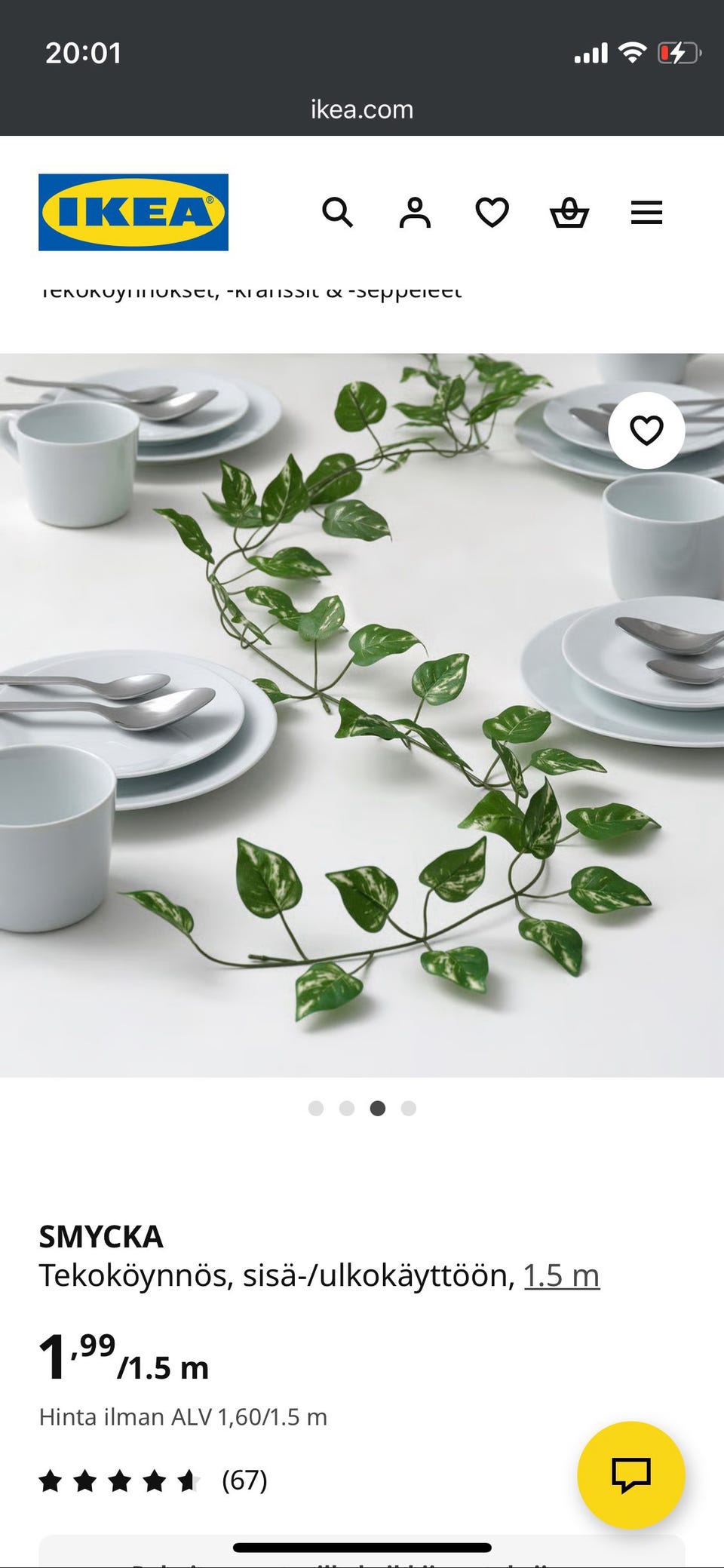Go to the IKEA home page via the logo
724x1568 pixels.
click(133, 212)
